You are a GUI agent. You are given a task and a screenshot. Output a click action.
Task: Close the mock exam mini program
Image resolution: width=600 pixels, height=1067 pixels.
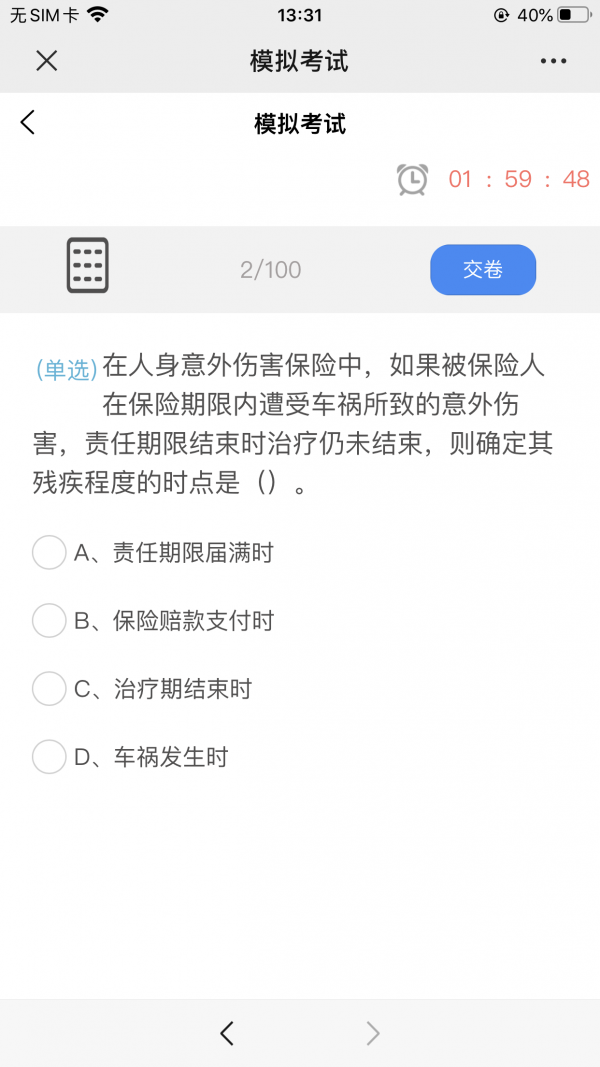(46, 61)
